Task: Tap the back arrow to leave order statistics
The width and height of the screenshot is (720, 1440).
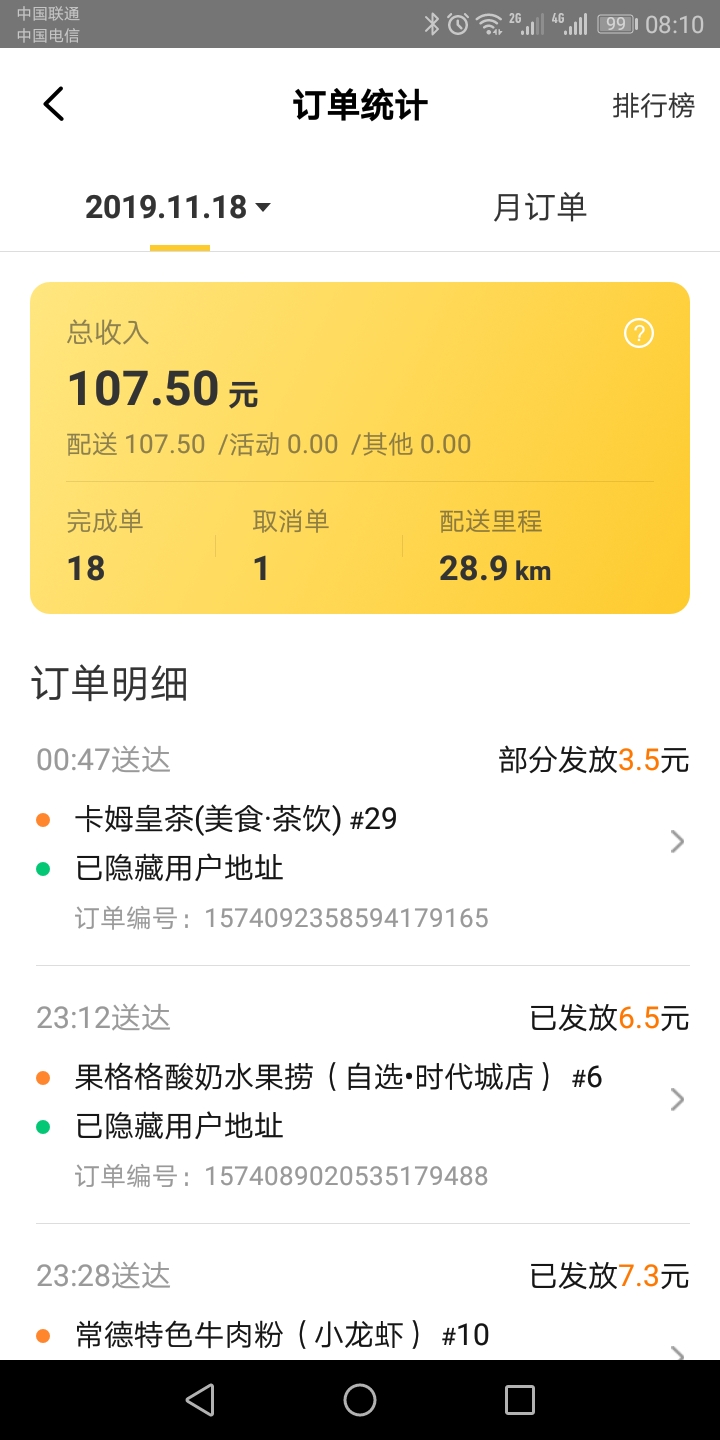Action: click(53, 103)
